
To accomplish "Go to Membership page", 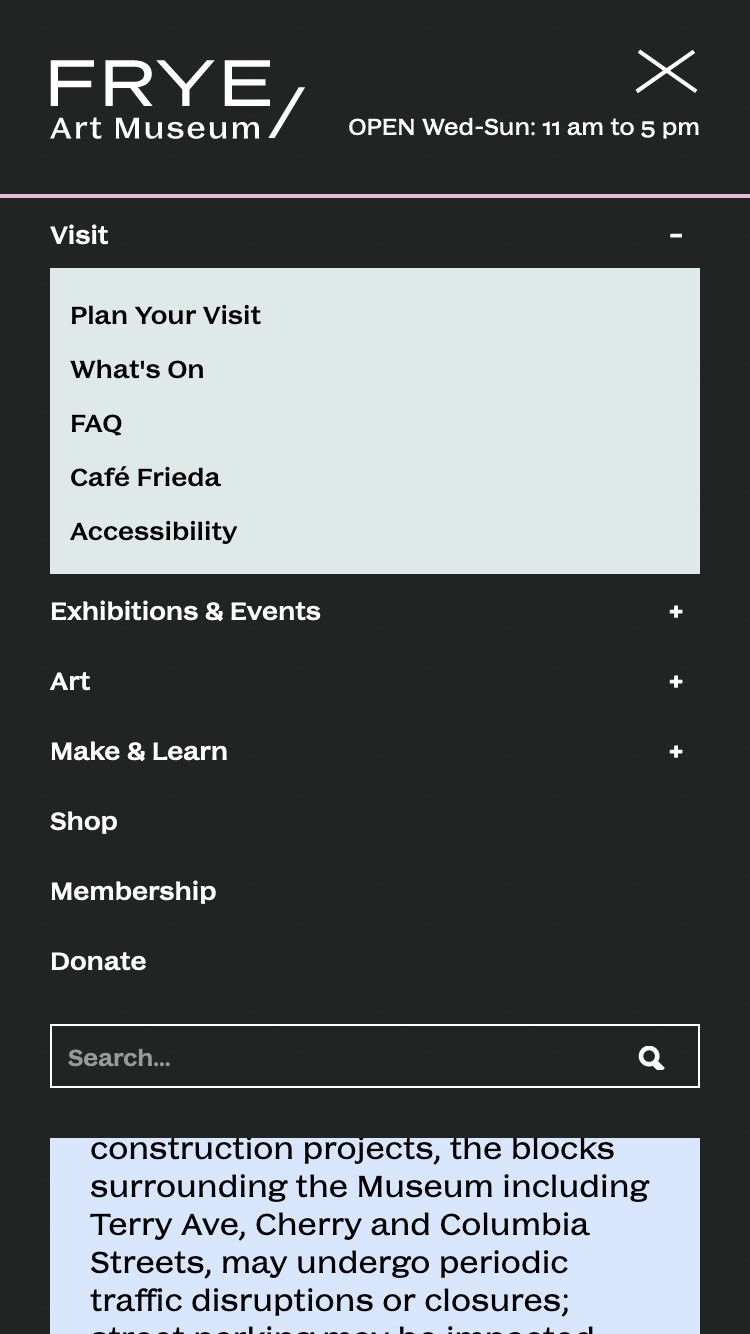I will point(133,891).
